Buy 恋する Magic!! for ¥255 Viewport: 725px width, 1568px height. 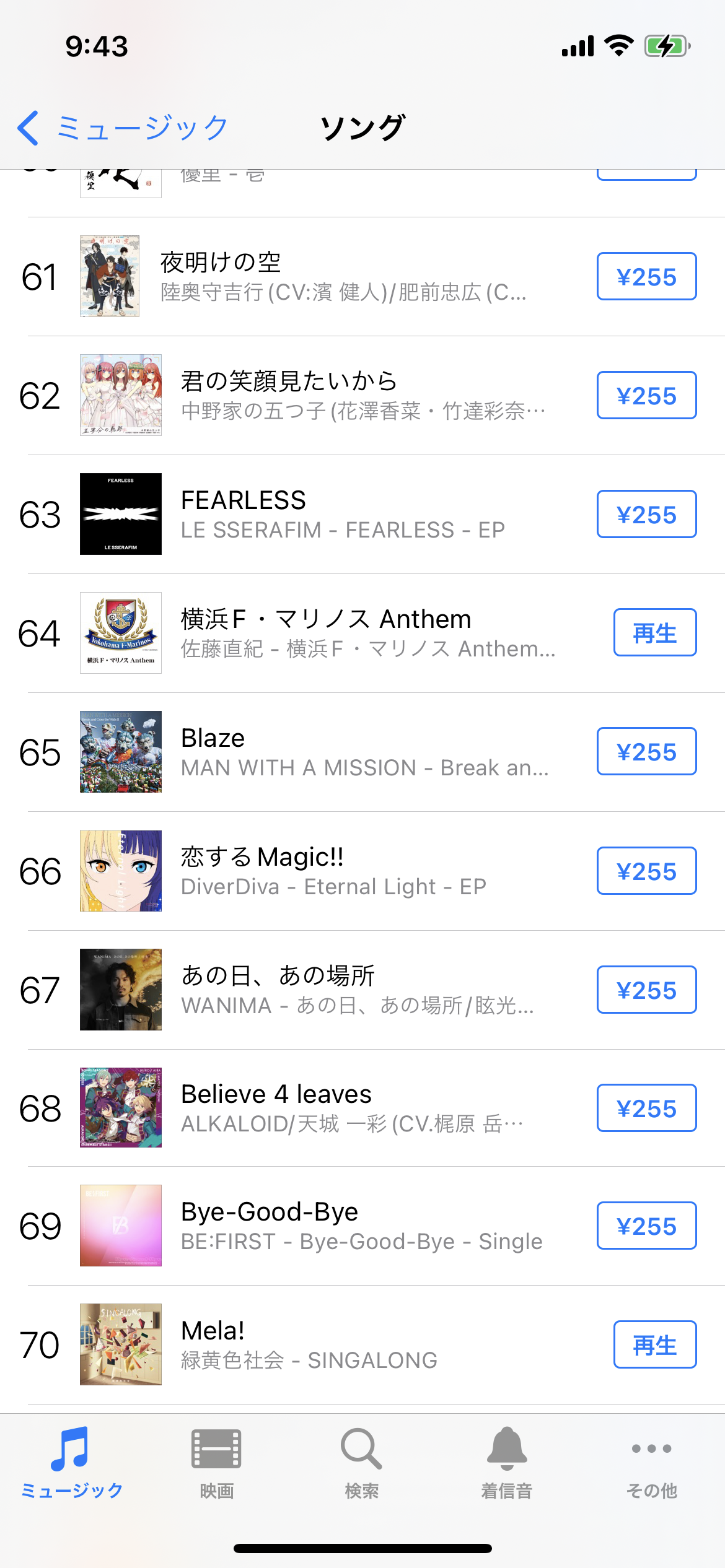[646, 871]
